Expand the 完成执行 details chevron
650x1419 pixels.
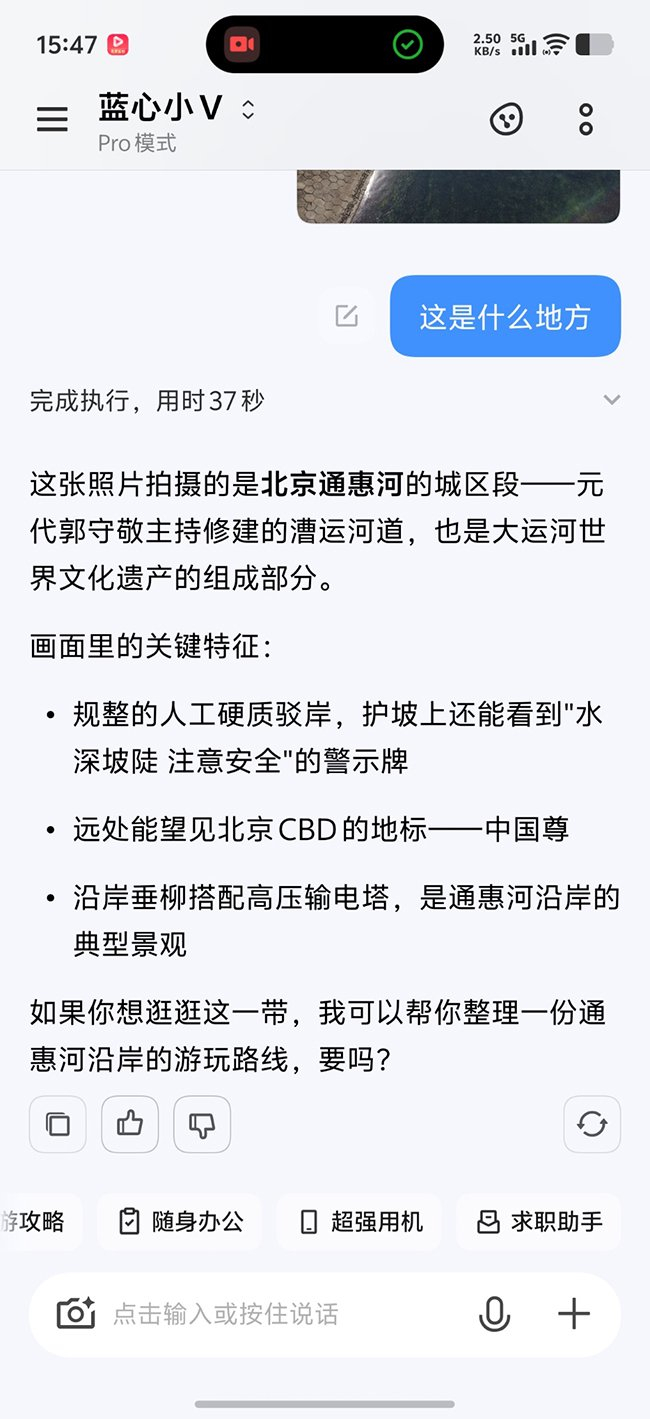pos(612,400)
